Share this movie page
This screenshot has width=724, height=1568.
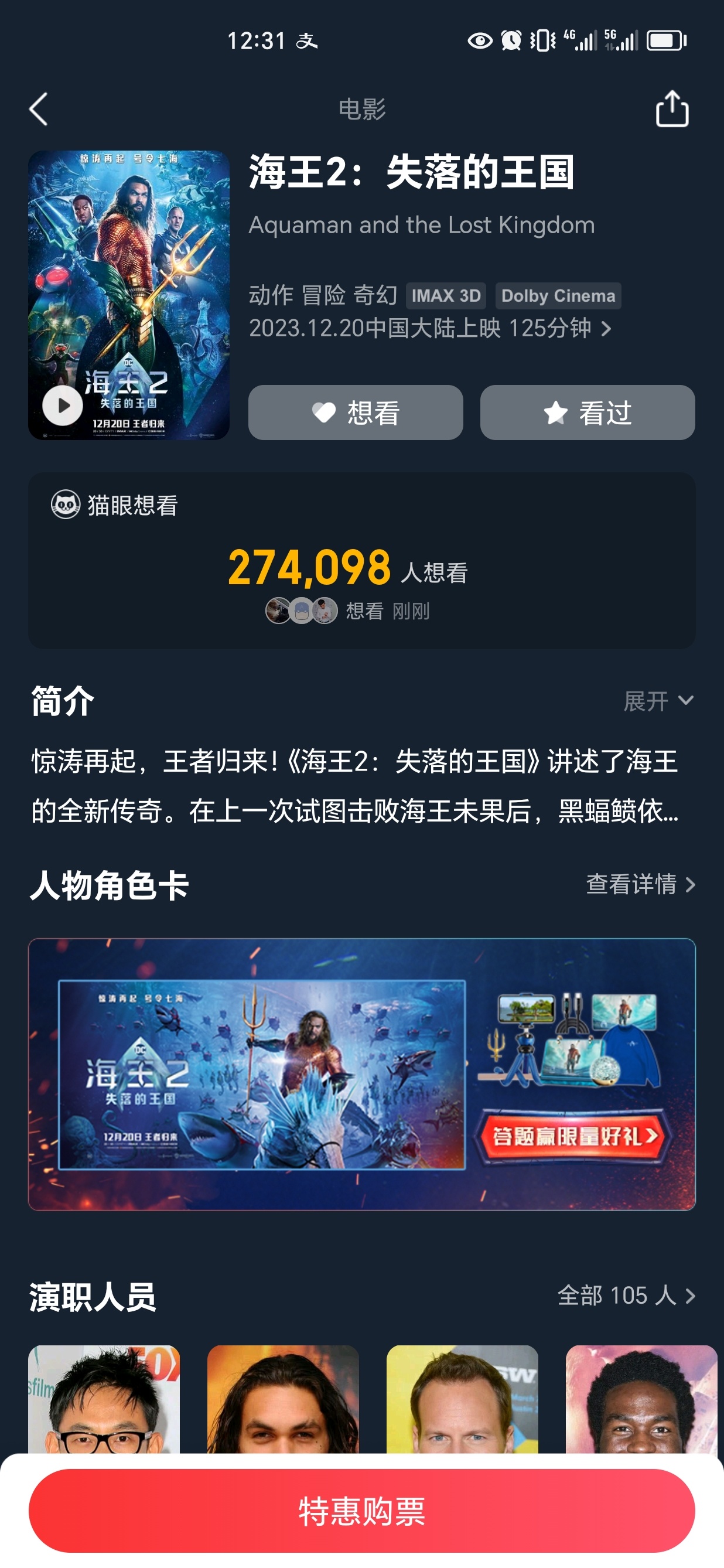click(672, 110)
